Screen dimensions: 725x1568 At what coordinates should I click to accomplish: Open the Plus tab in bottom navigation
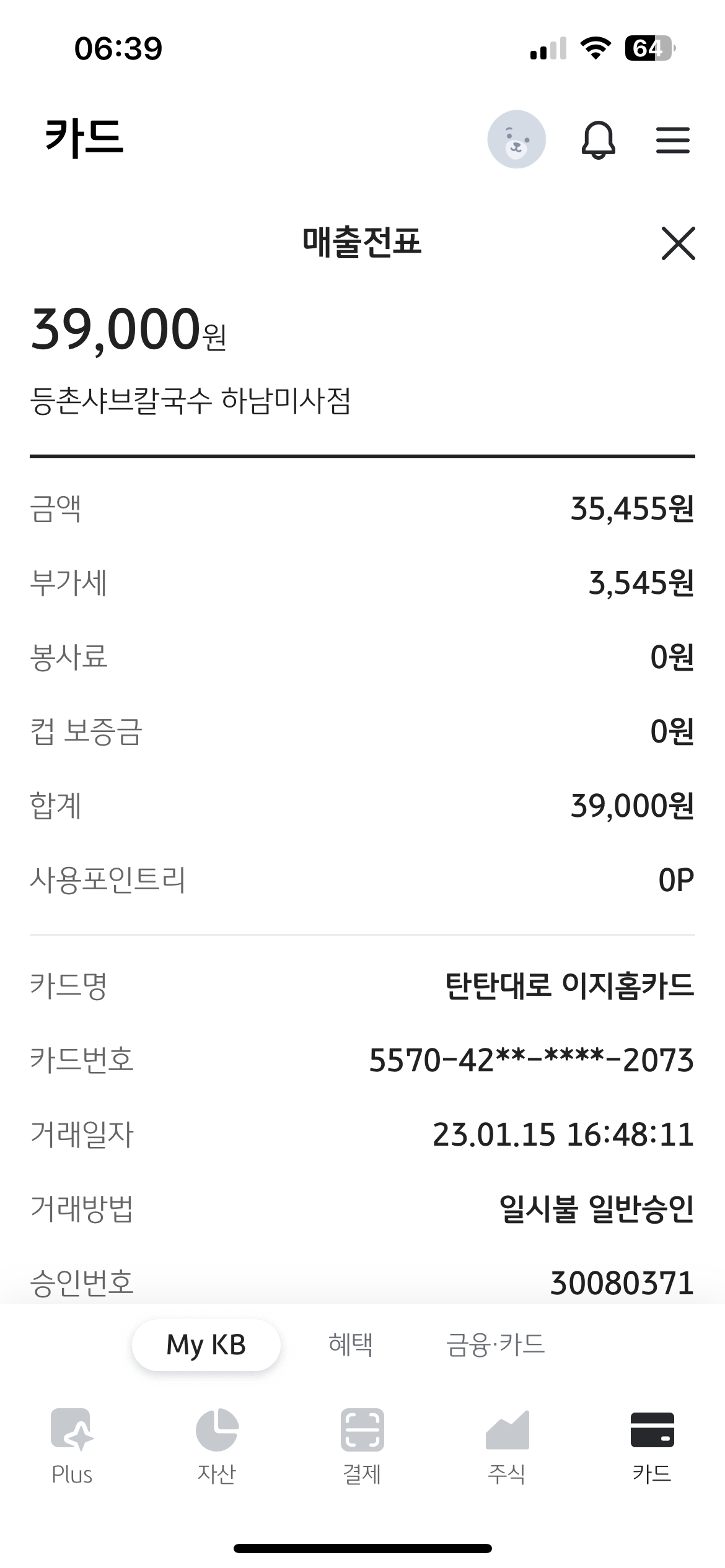72,1447
